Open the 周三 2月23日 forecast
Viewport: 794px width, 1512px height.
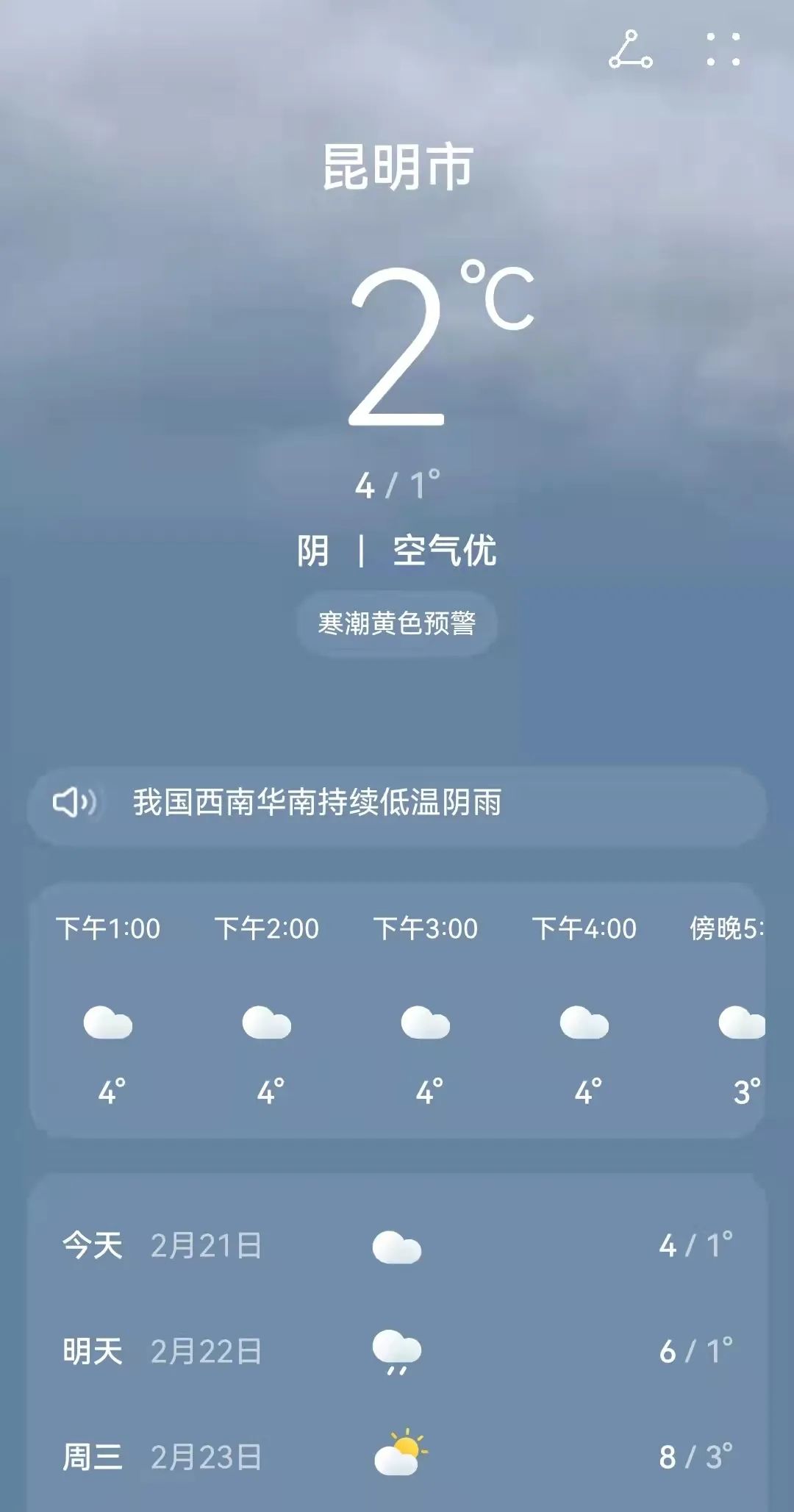coord(397,1457)
